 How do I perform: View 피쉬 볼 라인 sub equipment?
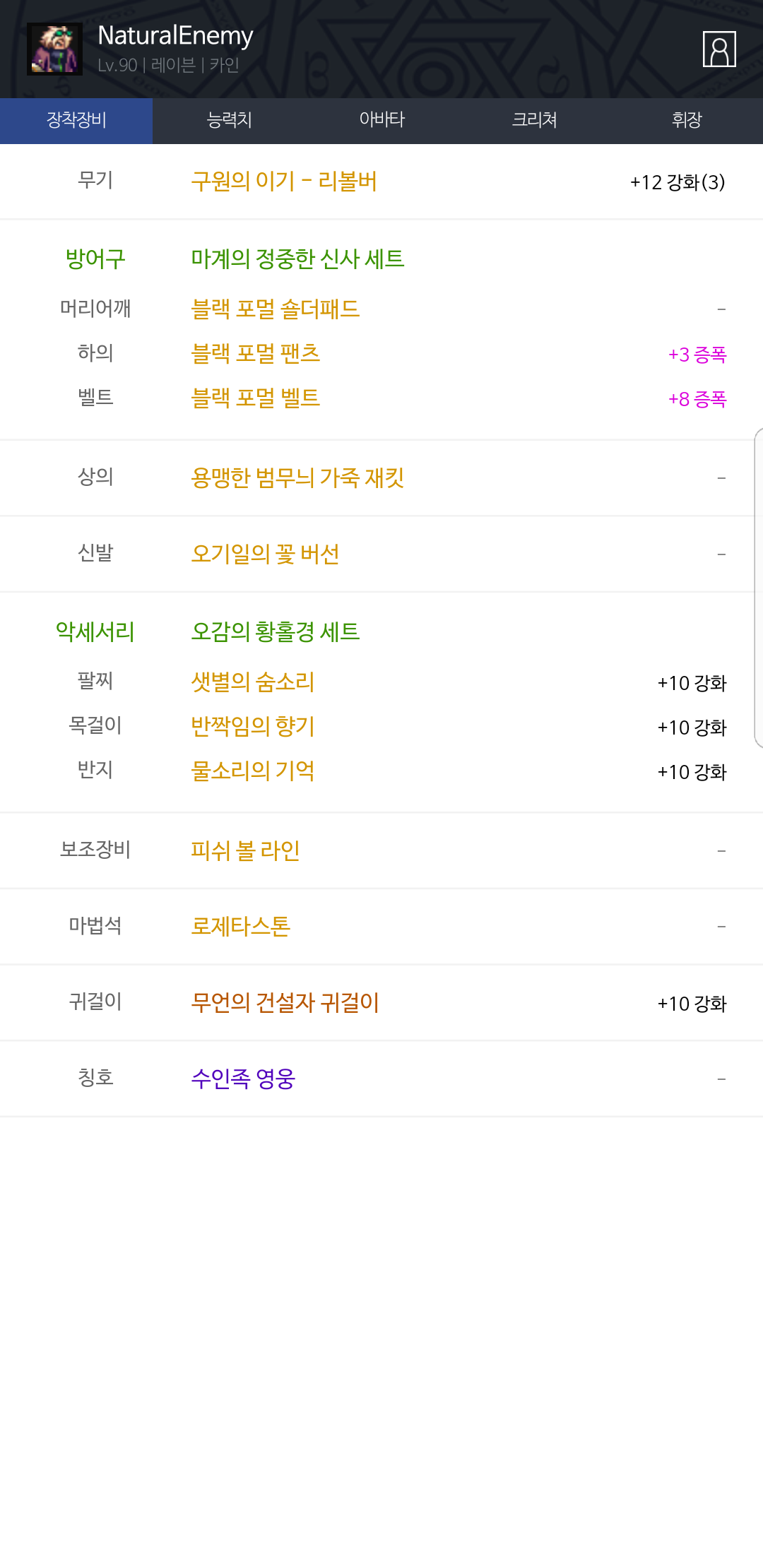point(245,851)
